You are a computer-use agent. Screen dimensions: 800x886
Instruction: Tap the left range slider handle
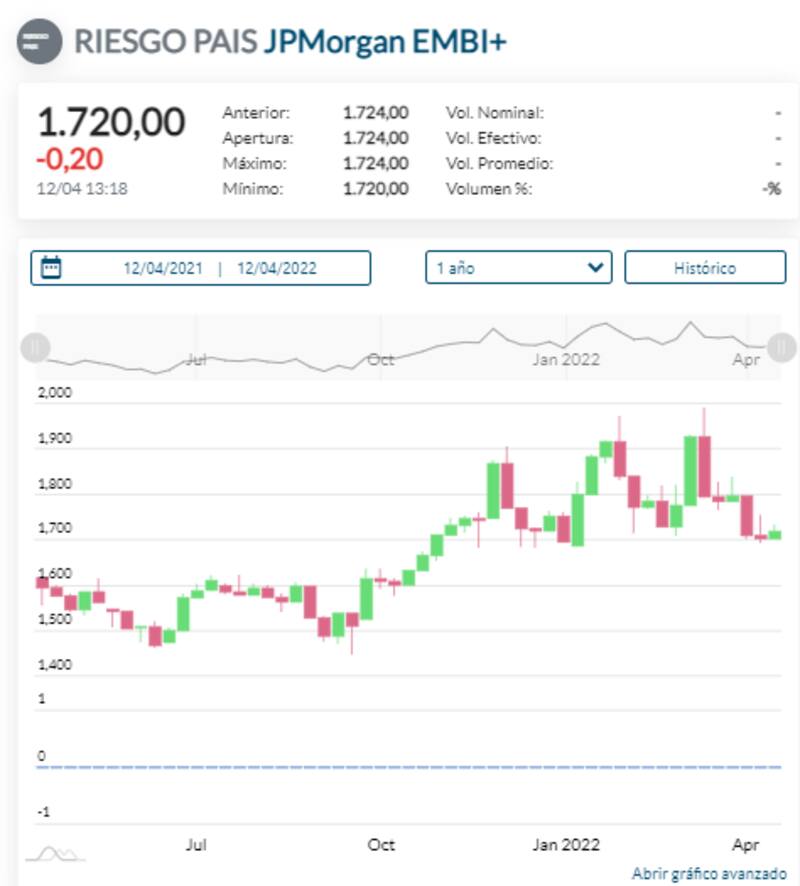point(35,347)
